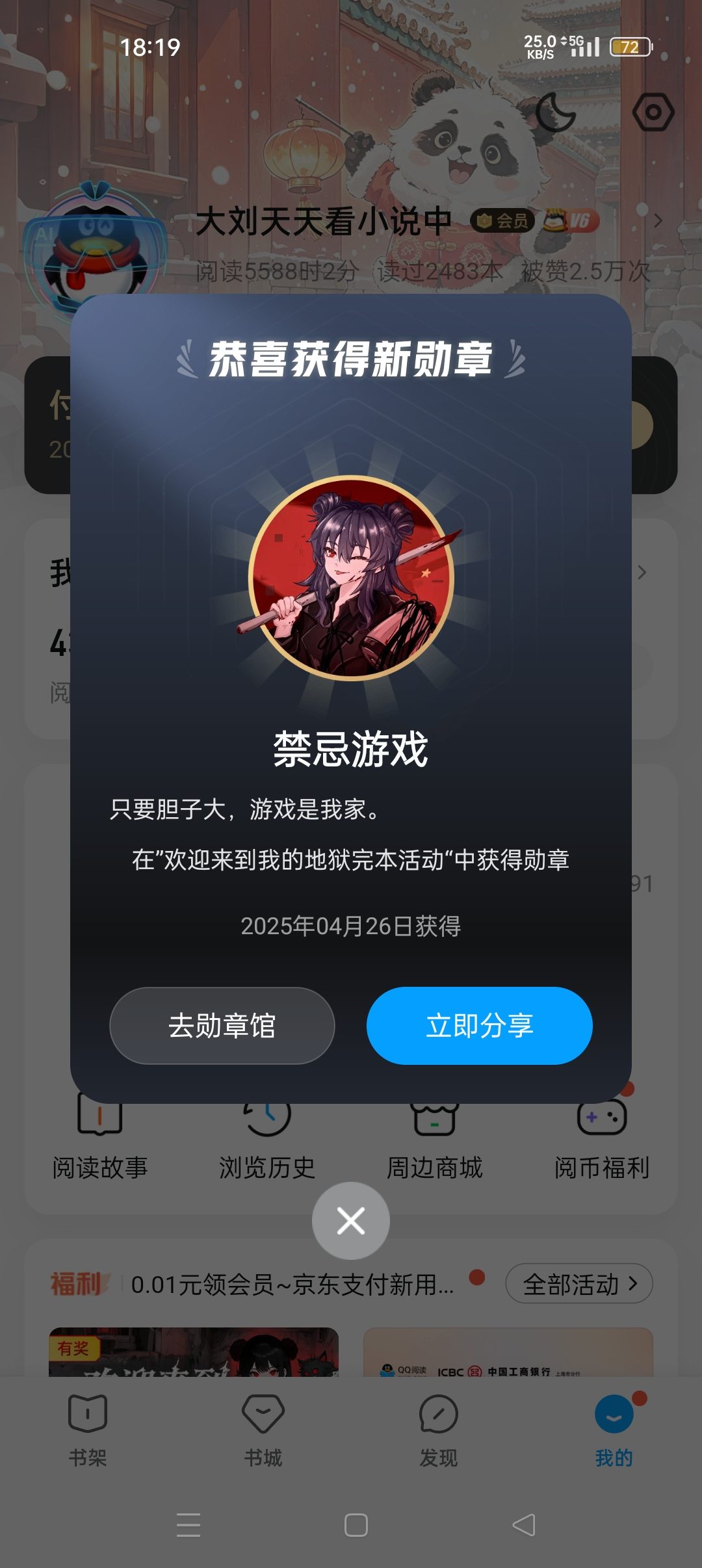Viewport: 702px width, 1568px height.
Task: Open 全部活动 list
Action: tap(579, 1284)
